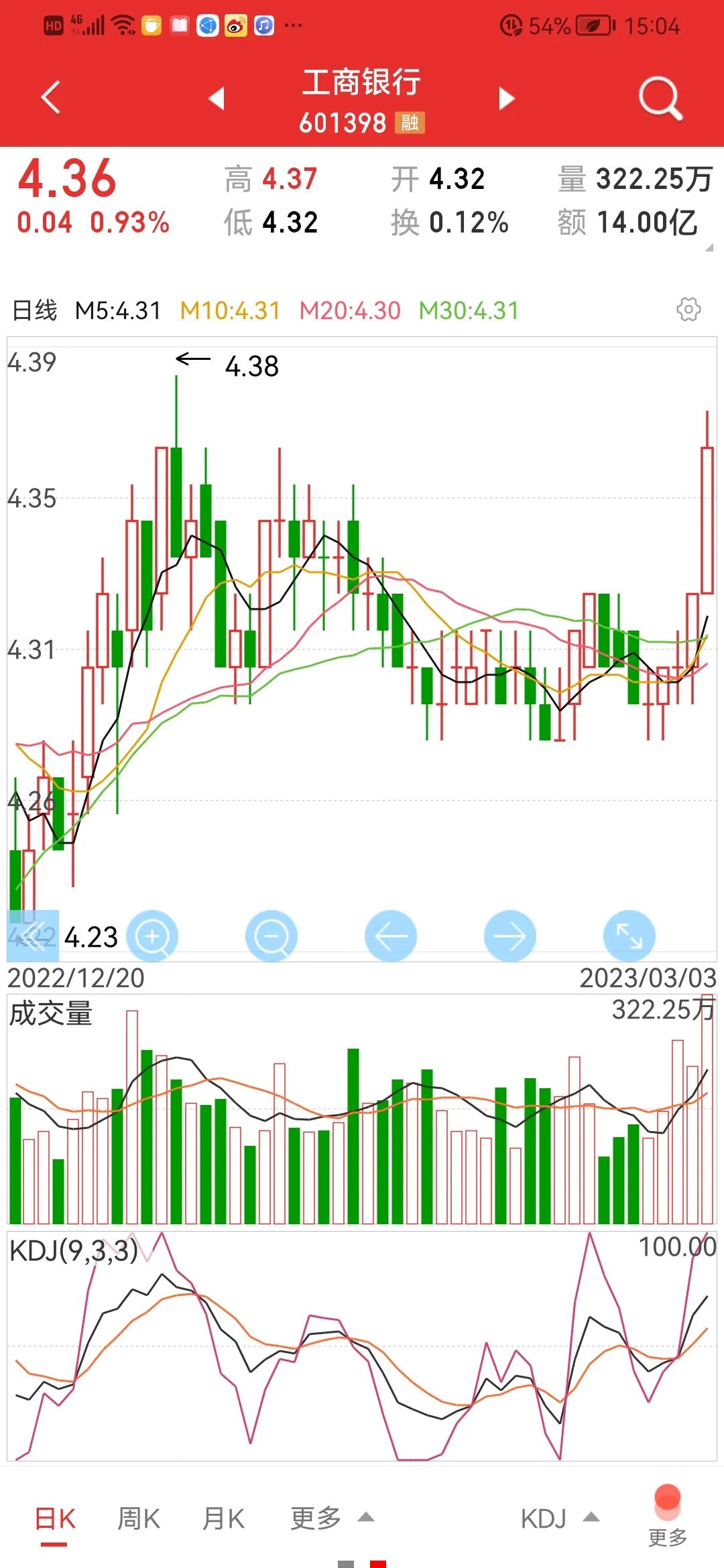Zoom out of the K-line chart

271,936
